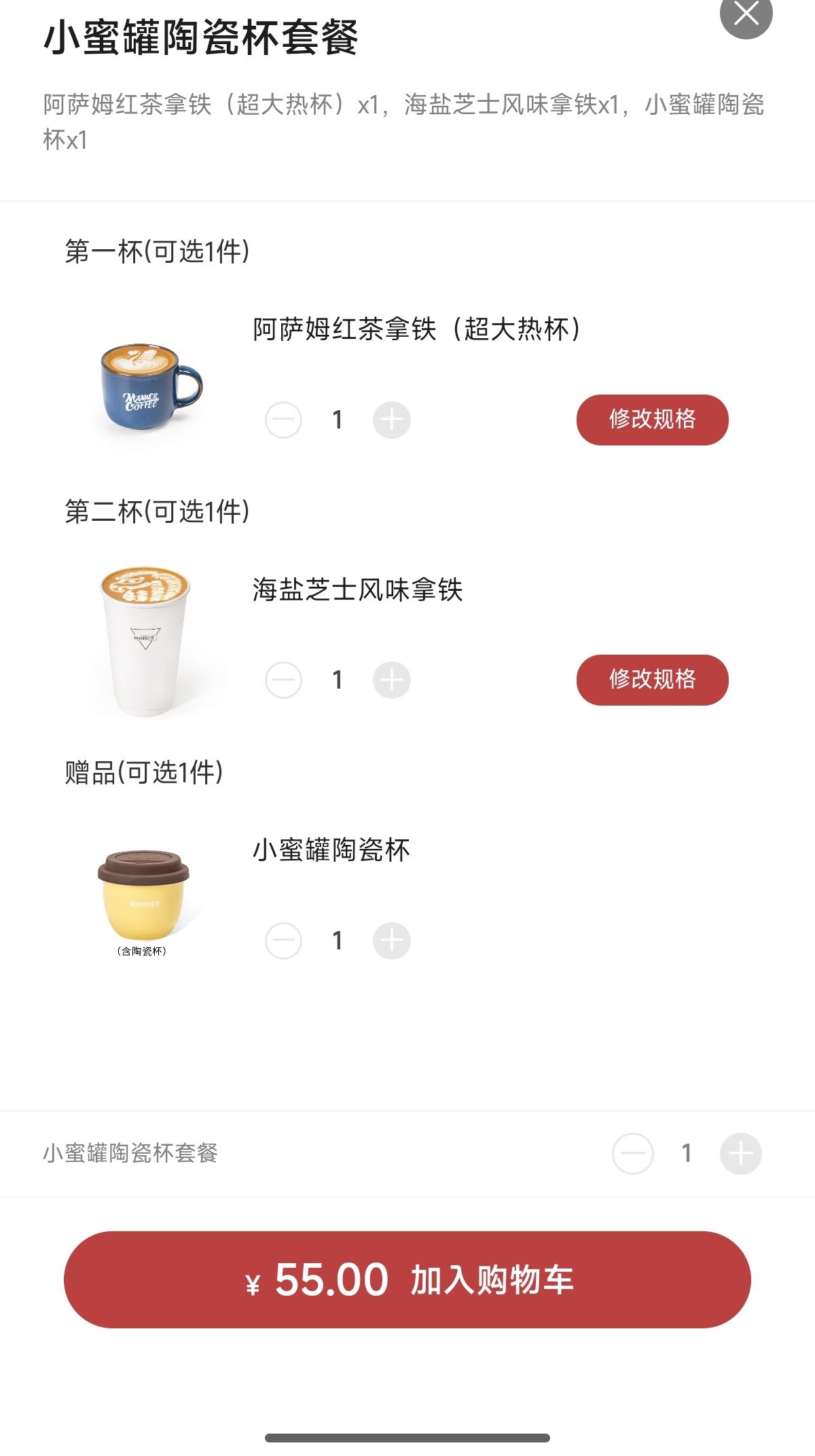Reduce the 小蜜罐陶瓷杯套餐 set count
815x1456 pixels.
(632, 1154)
